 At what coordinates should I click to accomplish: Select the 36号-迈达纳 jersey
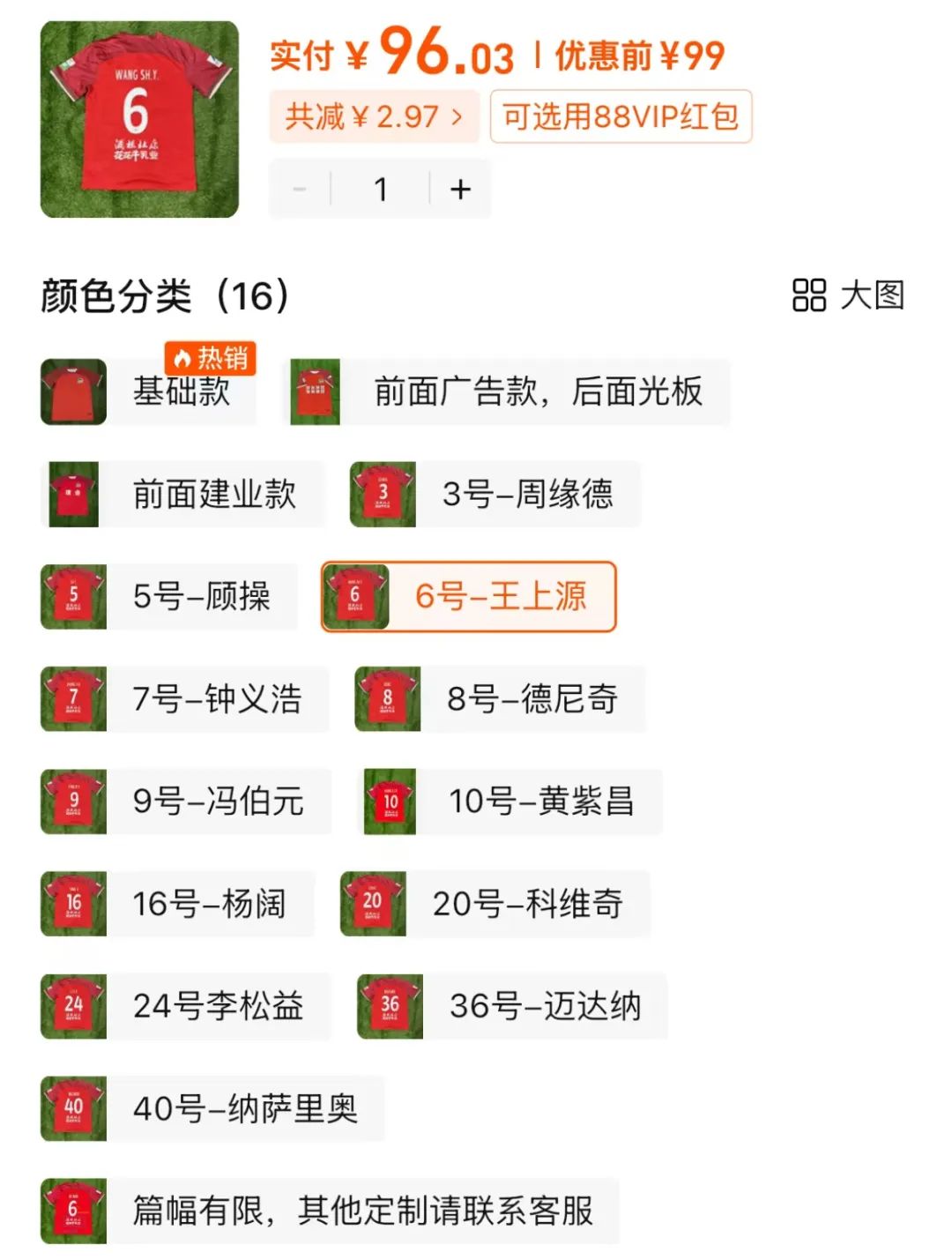[511, 1005]
